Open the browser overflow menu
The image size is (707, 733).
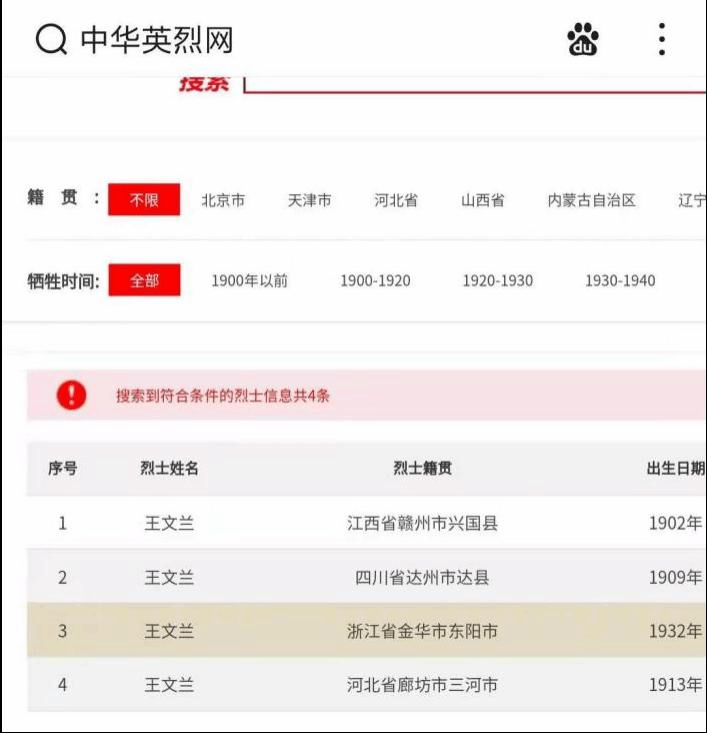pos(661,40)
